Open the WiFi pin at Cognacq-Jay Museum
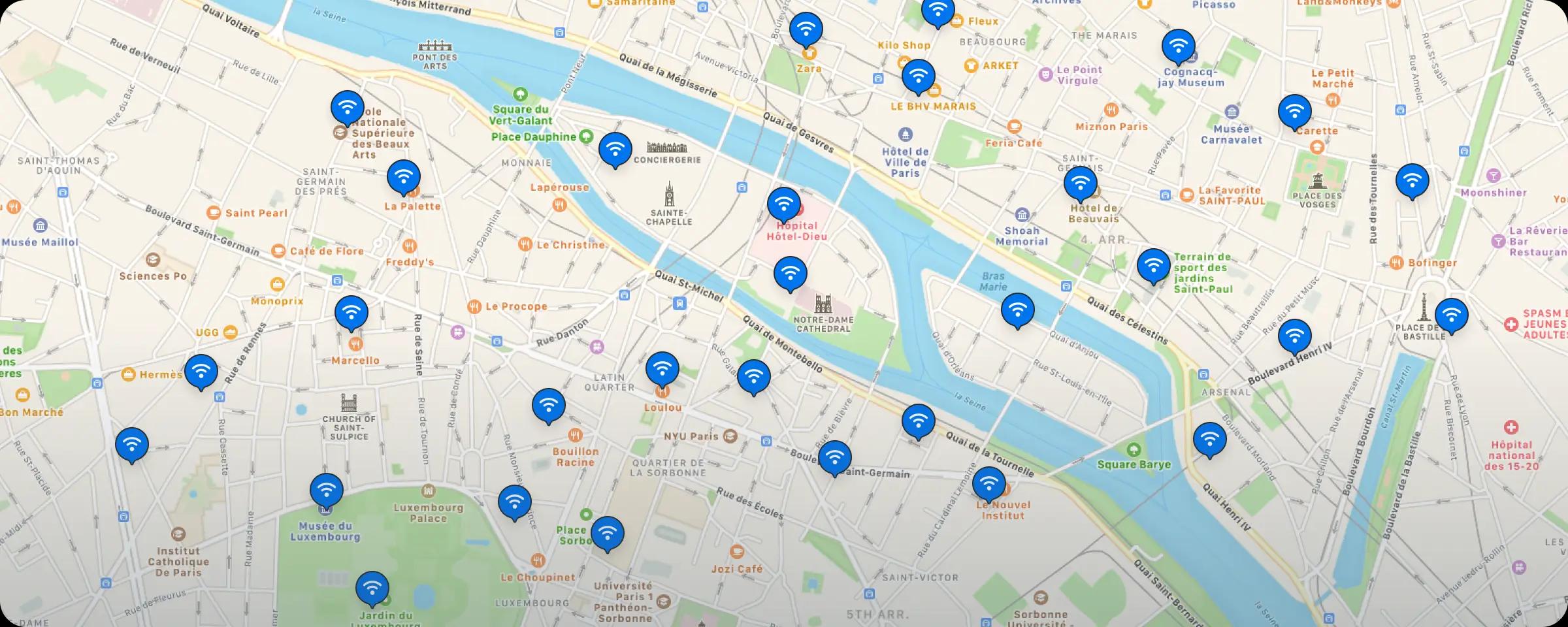 tap(1178, 46)
